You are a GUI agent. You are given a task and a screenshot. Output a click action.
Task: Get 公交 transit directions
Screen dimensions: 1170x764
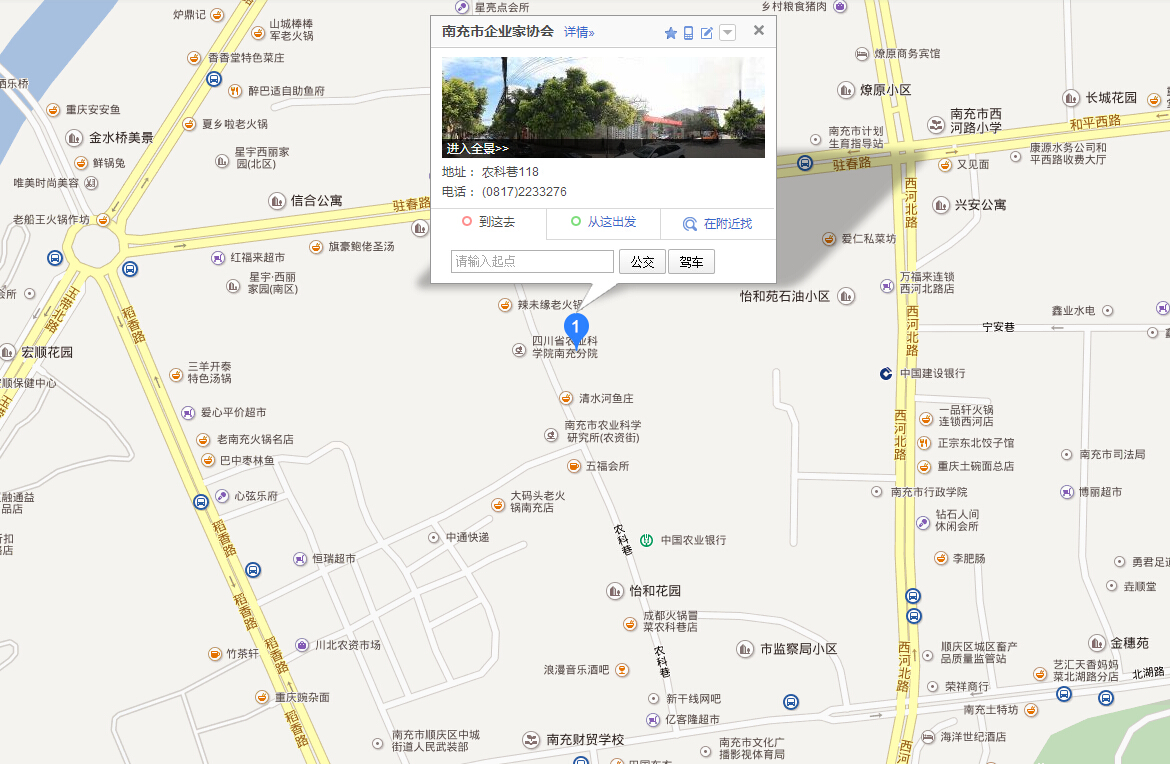point(642,262)
